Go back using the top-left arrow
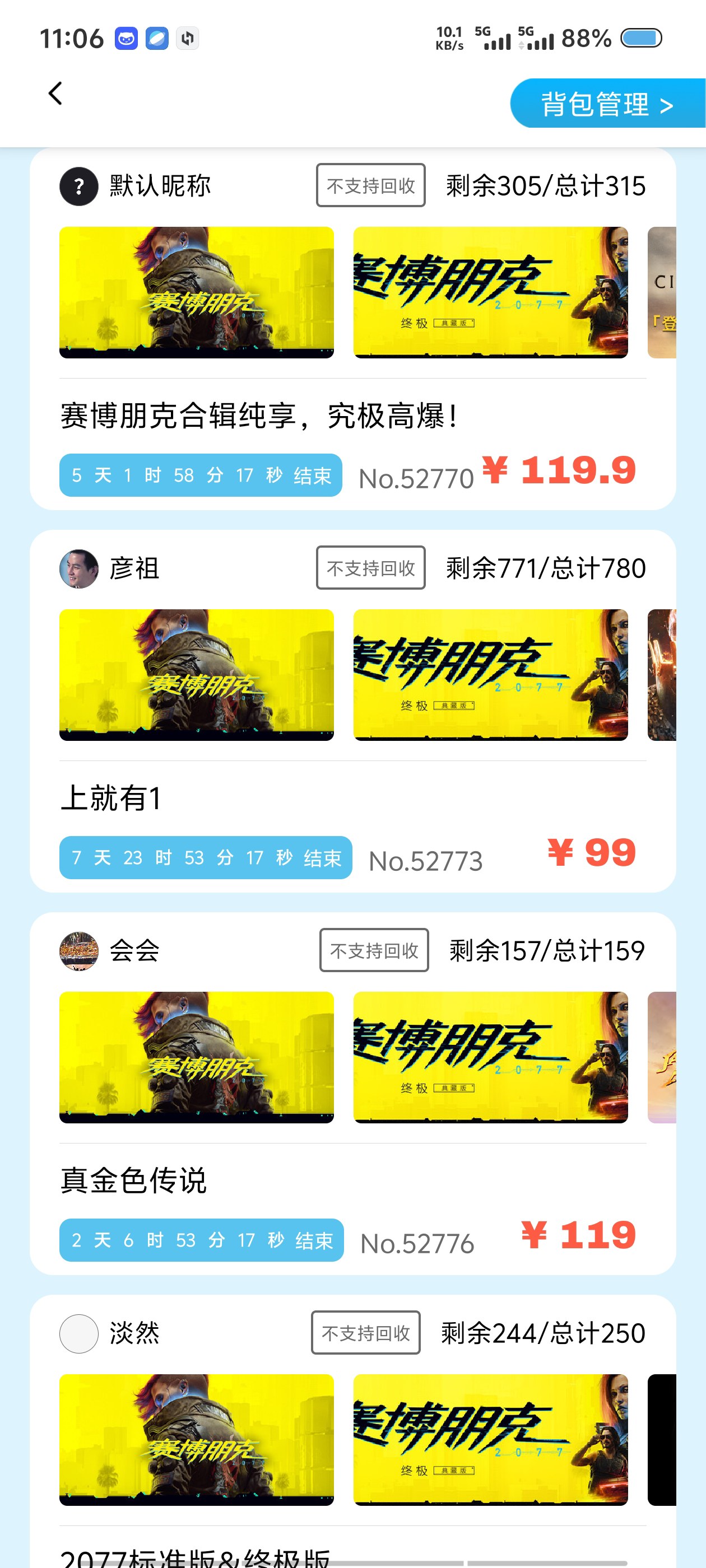Screen dimensions: 706x1568 pos(55,94)
